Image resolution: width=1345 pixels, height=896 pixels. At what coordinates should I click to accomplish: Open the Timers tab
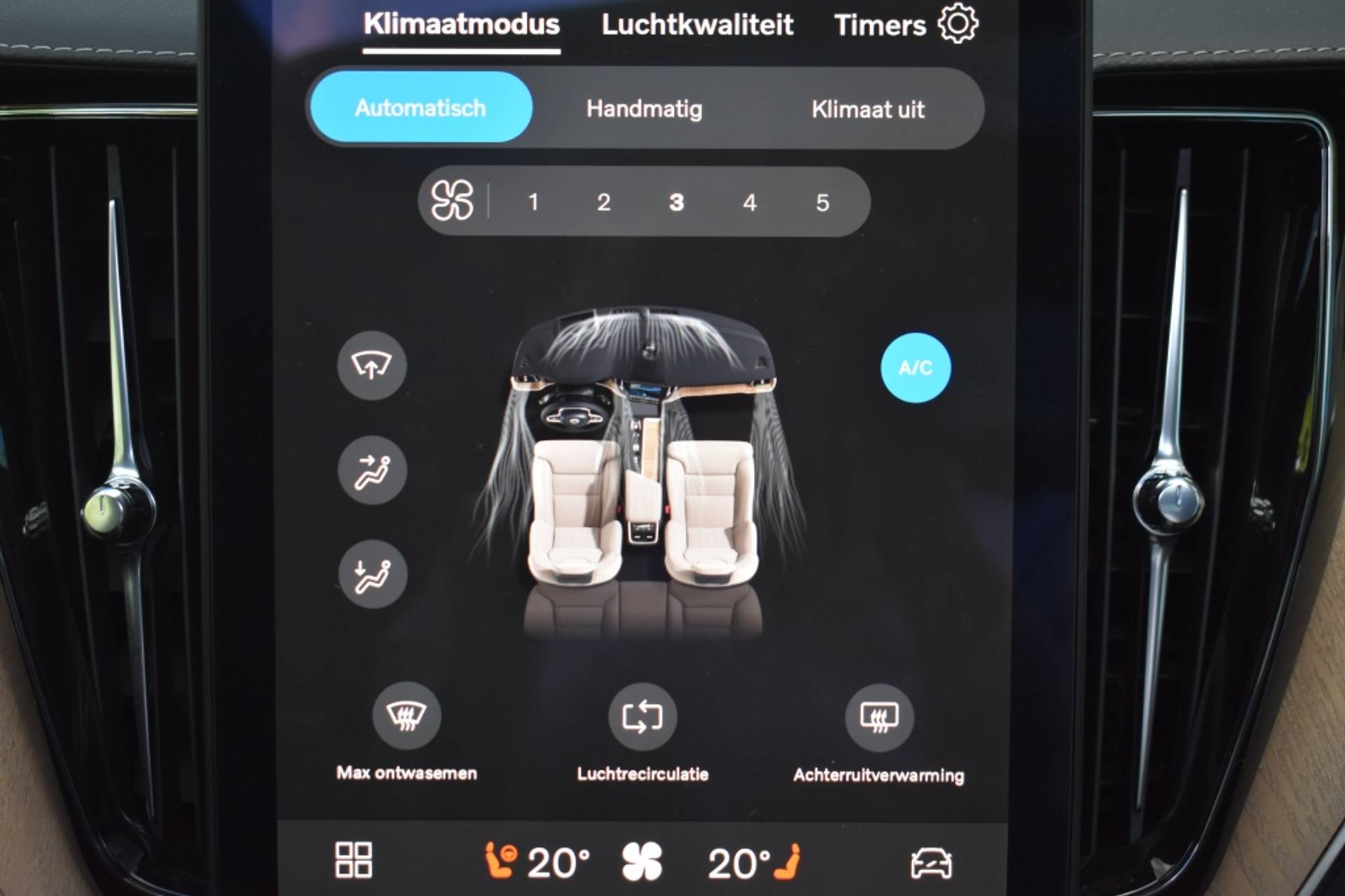(879, 25)
